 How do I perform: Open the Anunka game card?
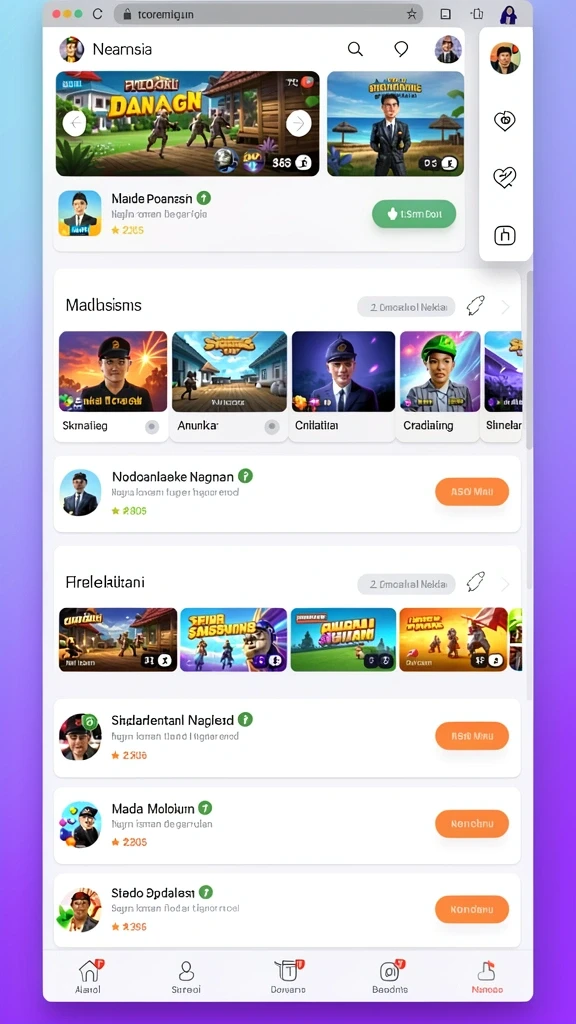(229, 385)
